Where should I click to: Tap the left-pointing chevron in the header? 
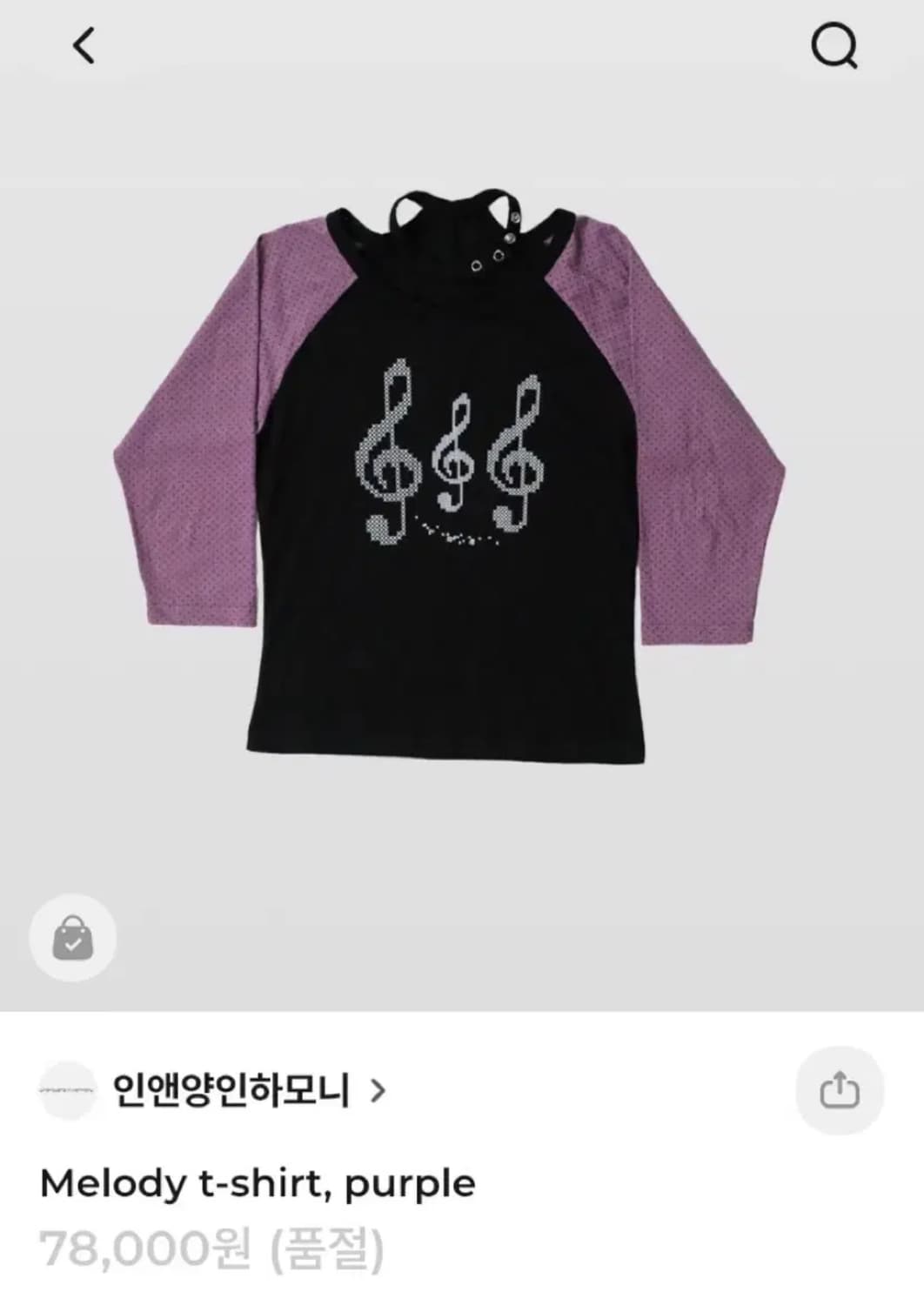point(79,45)
